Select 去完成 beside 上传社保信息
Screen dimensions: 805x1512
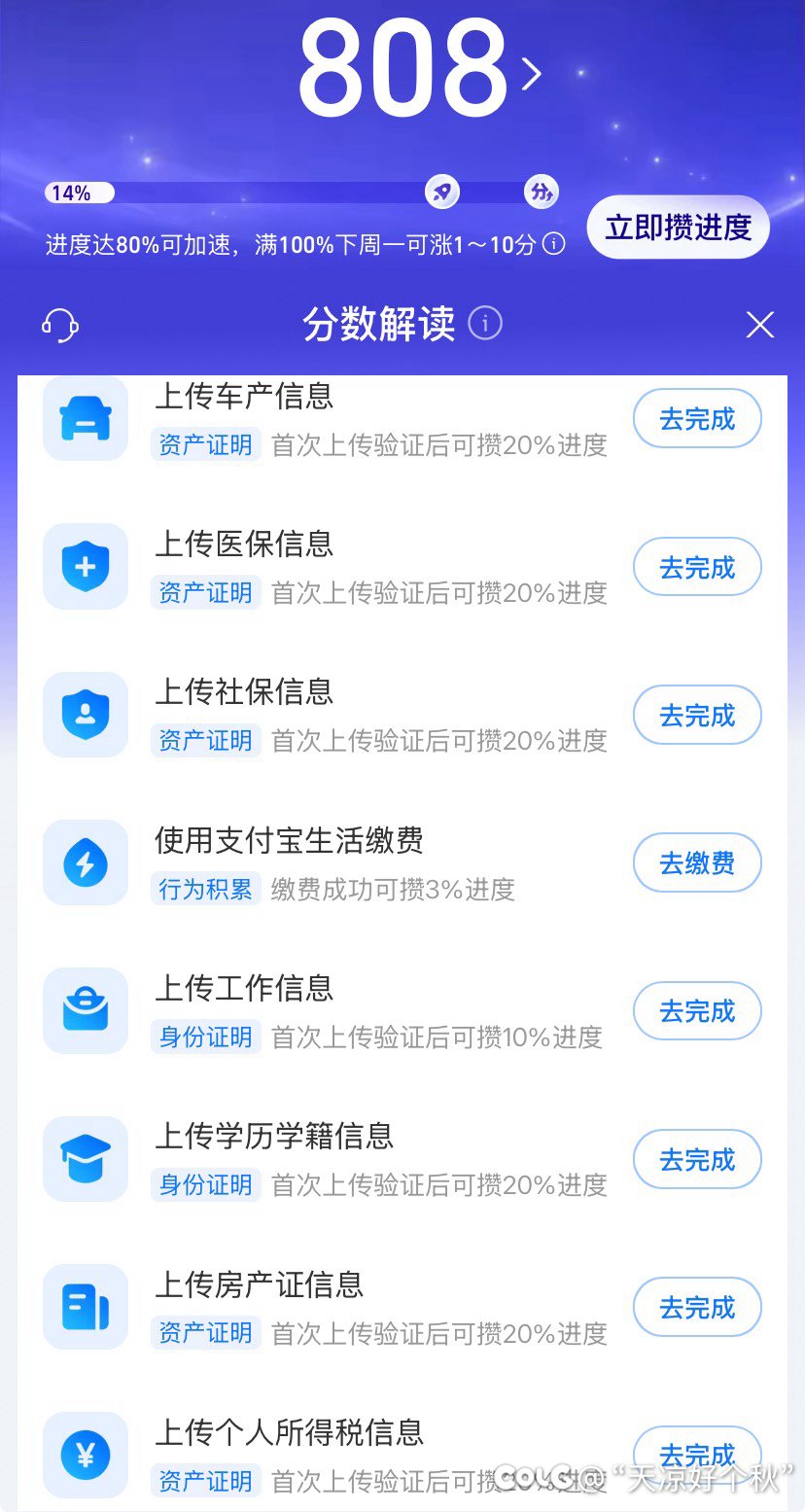pyautogui.click(x=696, y=716)
